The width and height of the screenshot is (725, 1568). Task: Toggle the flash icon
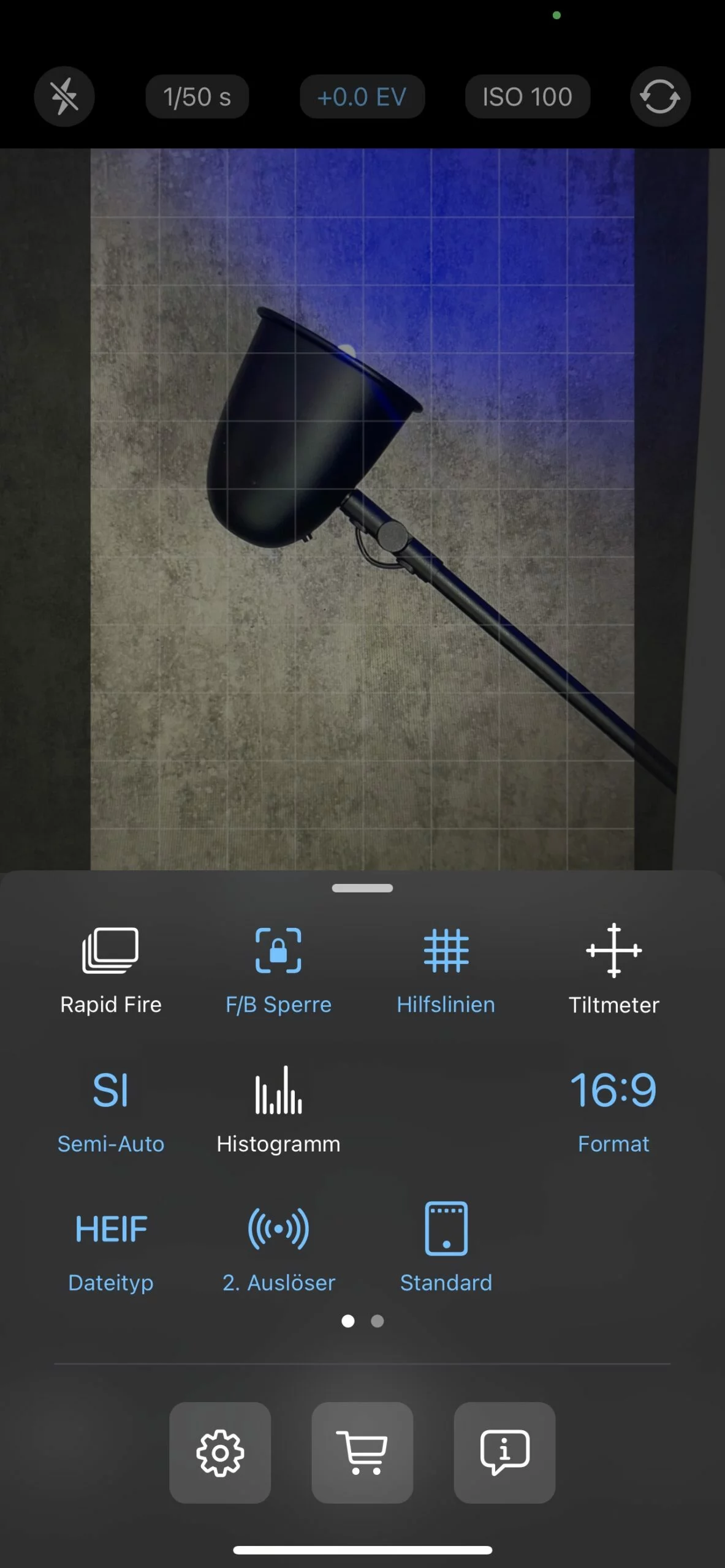(x=64, y=97)
